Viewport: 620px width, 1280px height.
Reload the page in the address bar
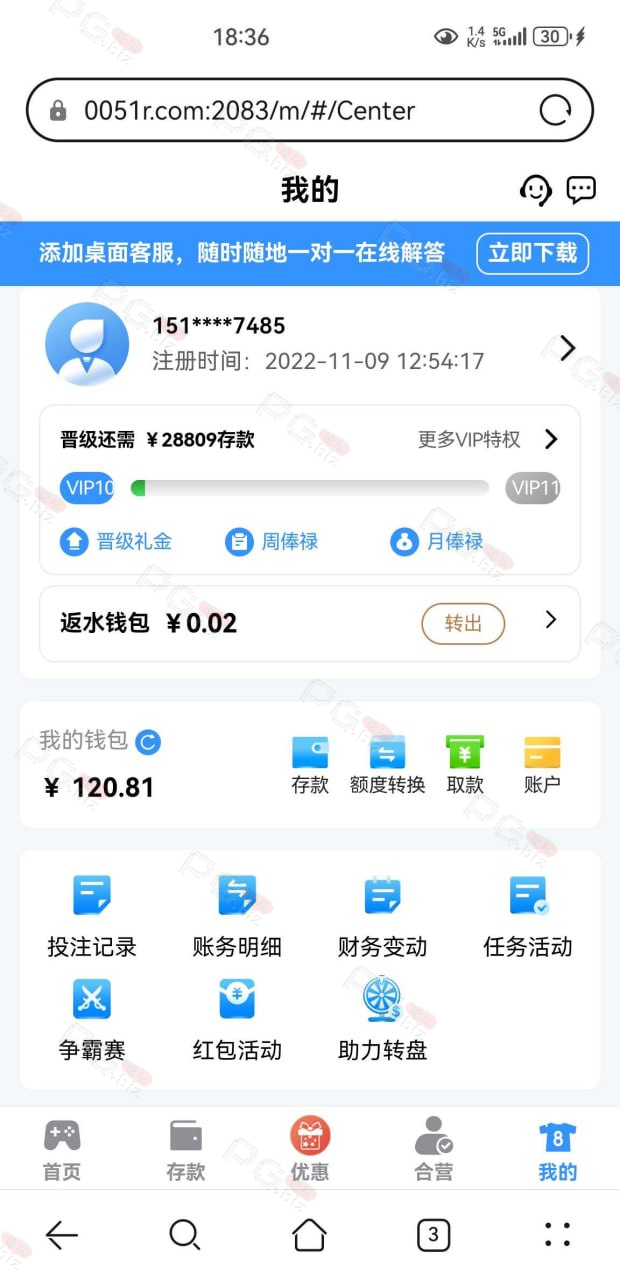coord(555,110)
